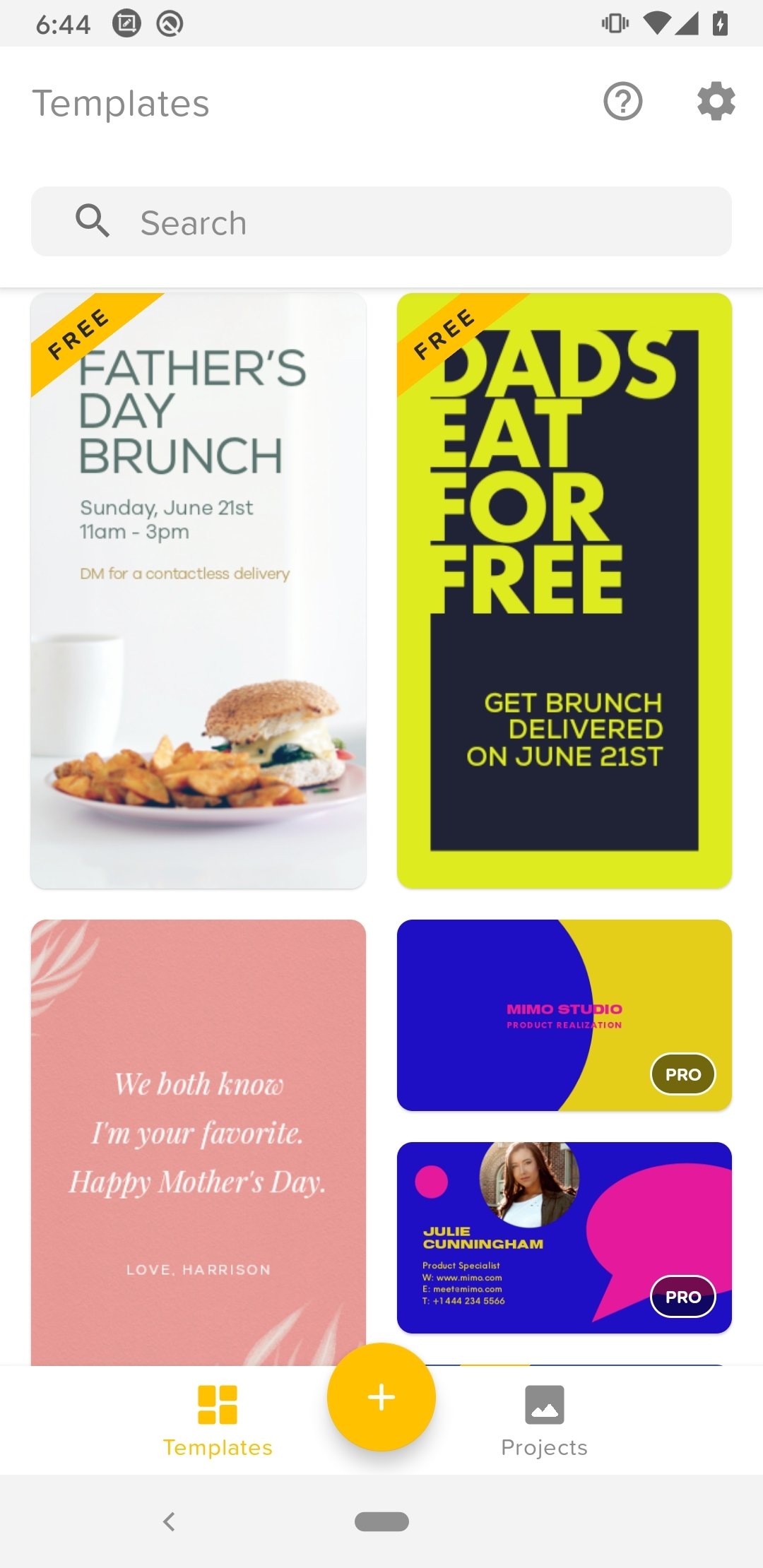This screenshot has width=763, height=1568.
Task: Tap the system home pill
Action: pos(381,1521)
